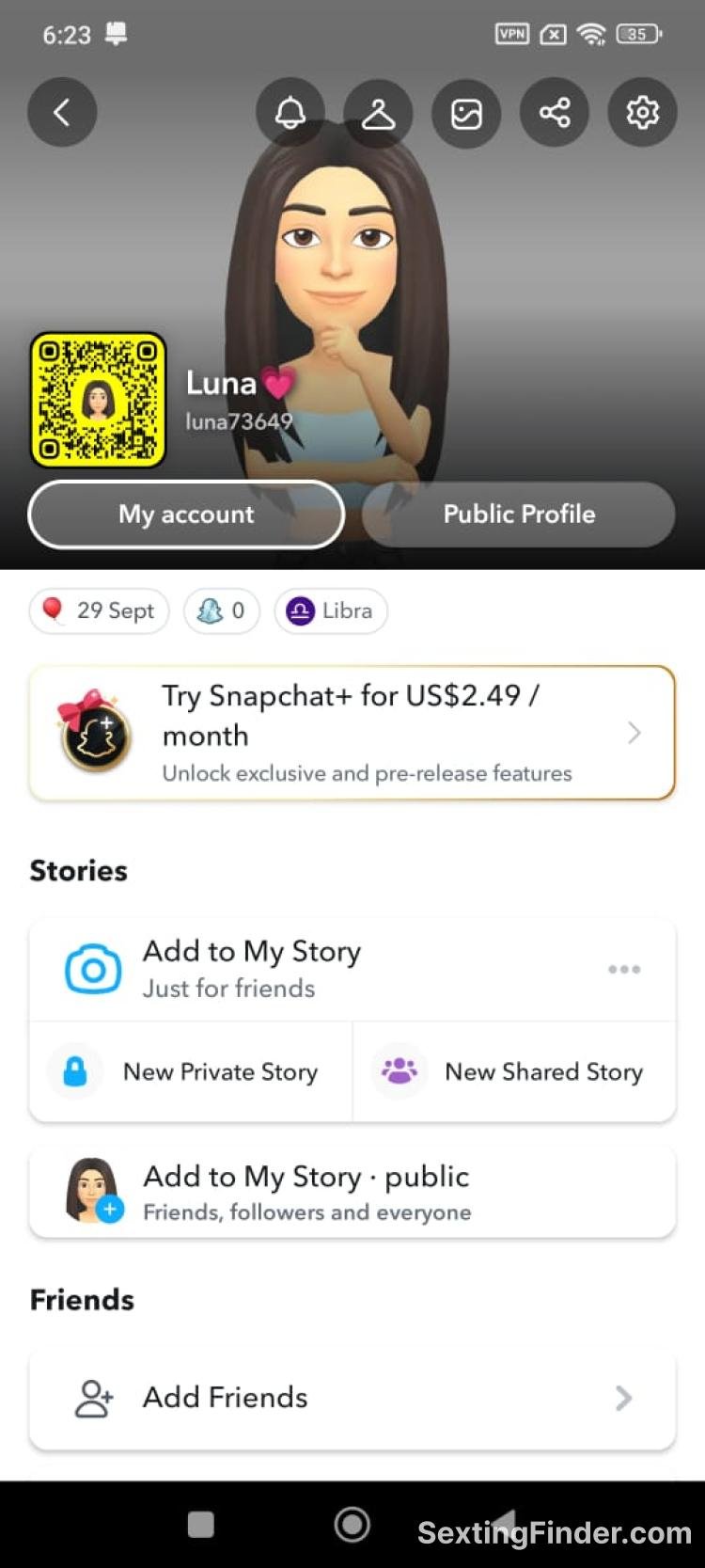
Task: Open Add Friends row
Action: (x=352, y=1398)
